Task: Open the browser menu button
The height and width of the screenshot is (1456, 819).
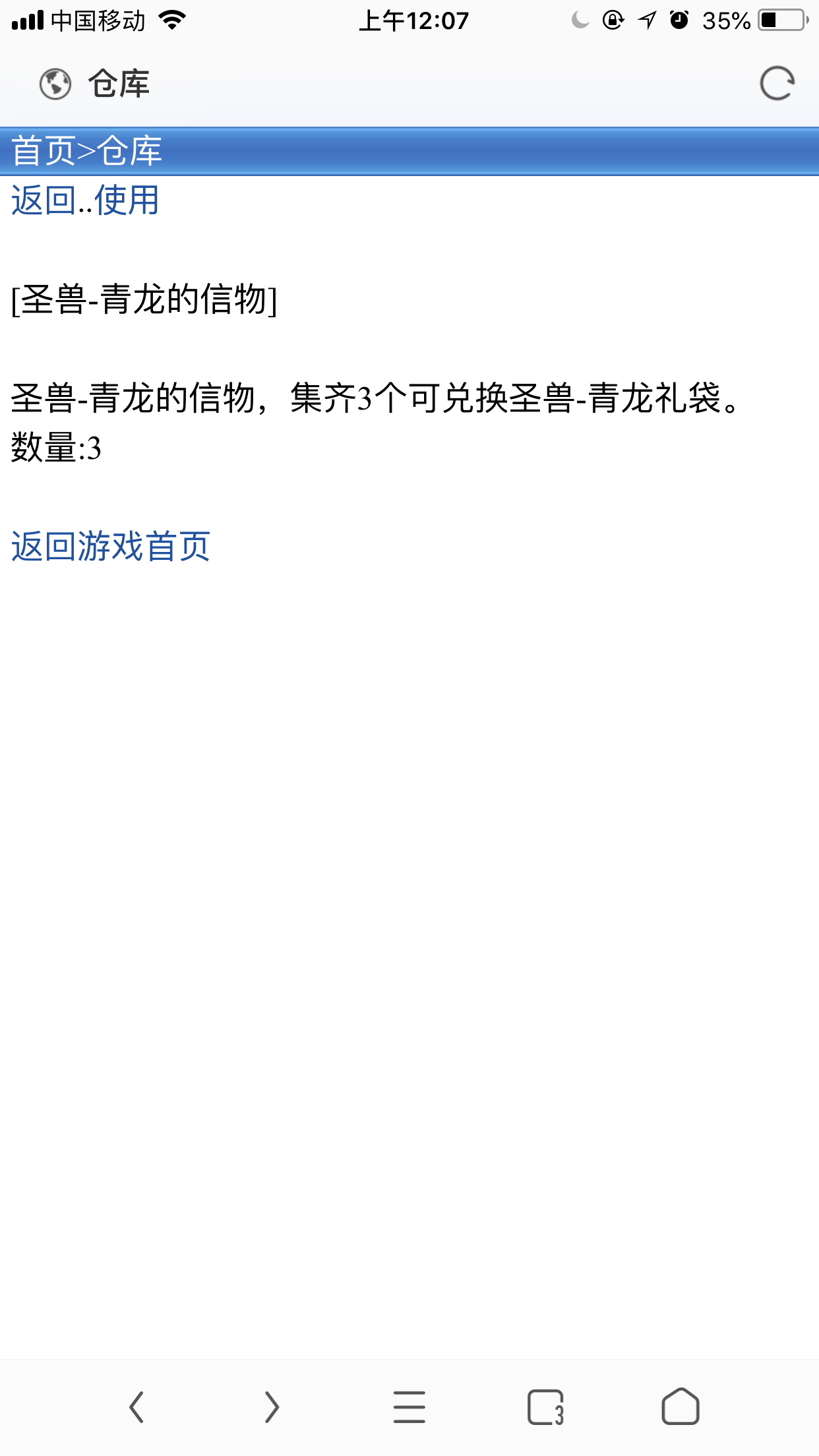Action: 409,1407
